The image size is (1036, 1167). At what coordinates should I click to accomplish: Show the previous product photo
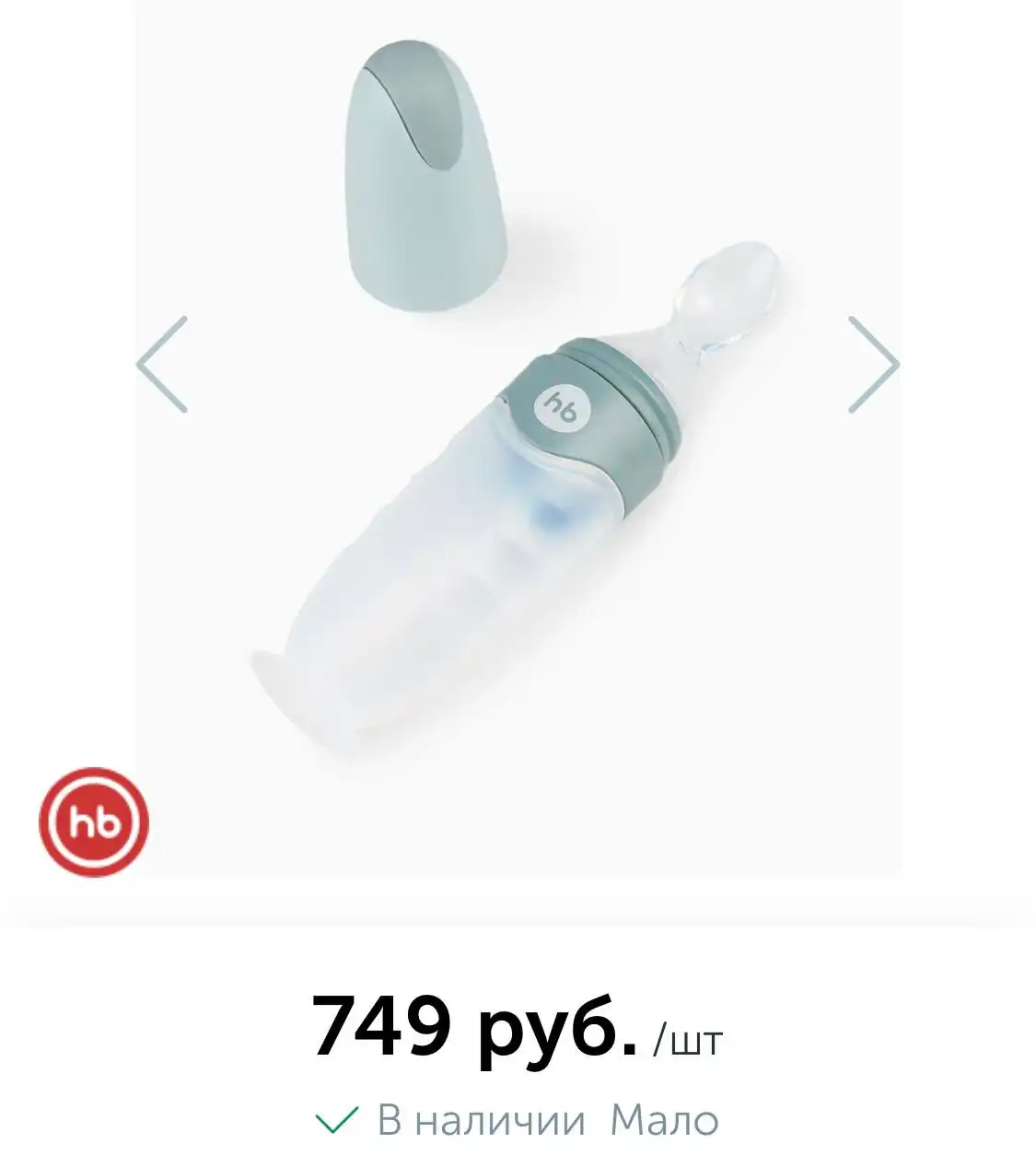click(163, 365)
